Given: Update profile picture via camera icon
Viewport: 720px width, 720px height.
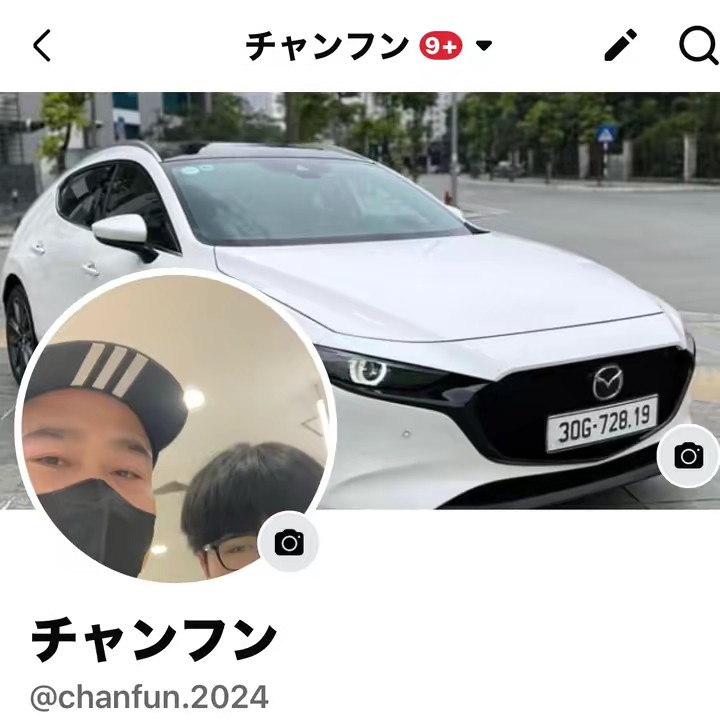Looking at the screenshot, I should (x=289, y=543).
